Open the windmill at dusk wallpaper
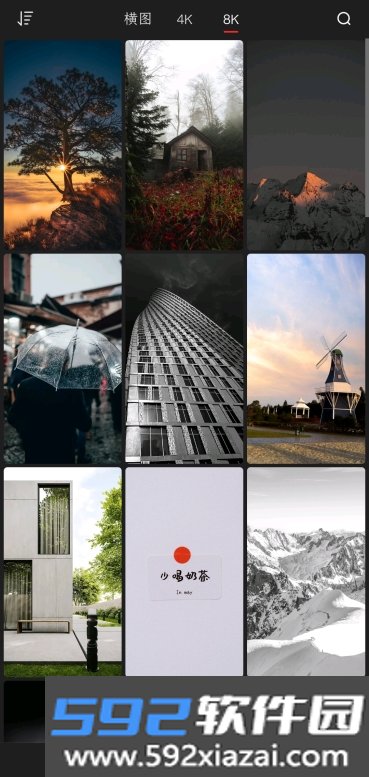The image size is (369, 777). click(x=306, y=359)
